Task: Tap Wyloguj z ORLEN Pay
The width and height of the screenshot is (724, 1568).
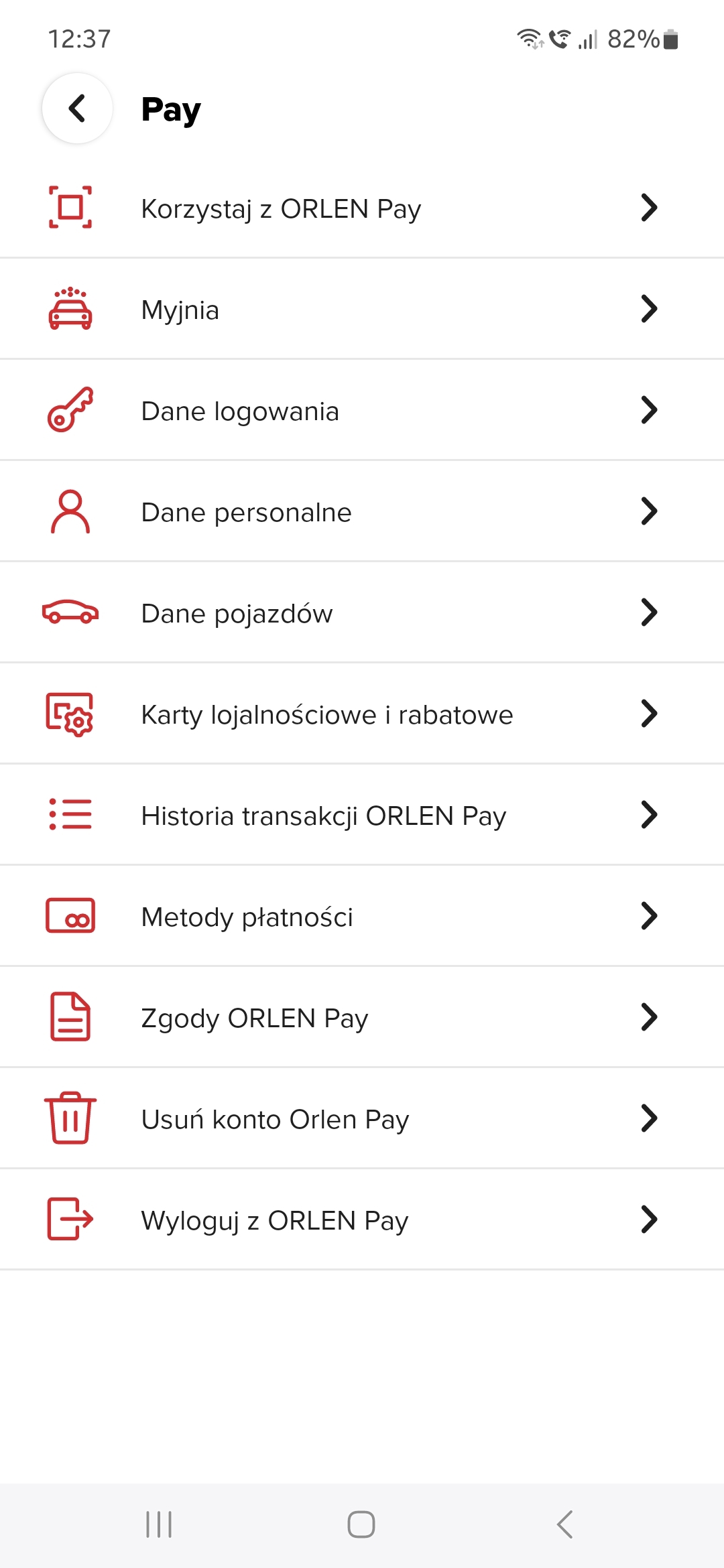Action: pos(362,1220)
